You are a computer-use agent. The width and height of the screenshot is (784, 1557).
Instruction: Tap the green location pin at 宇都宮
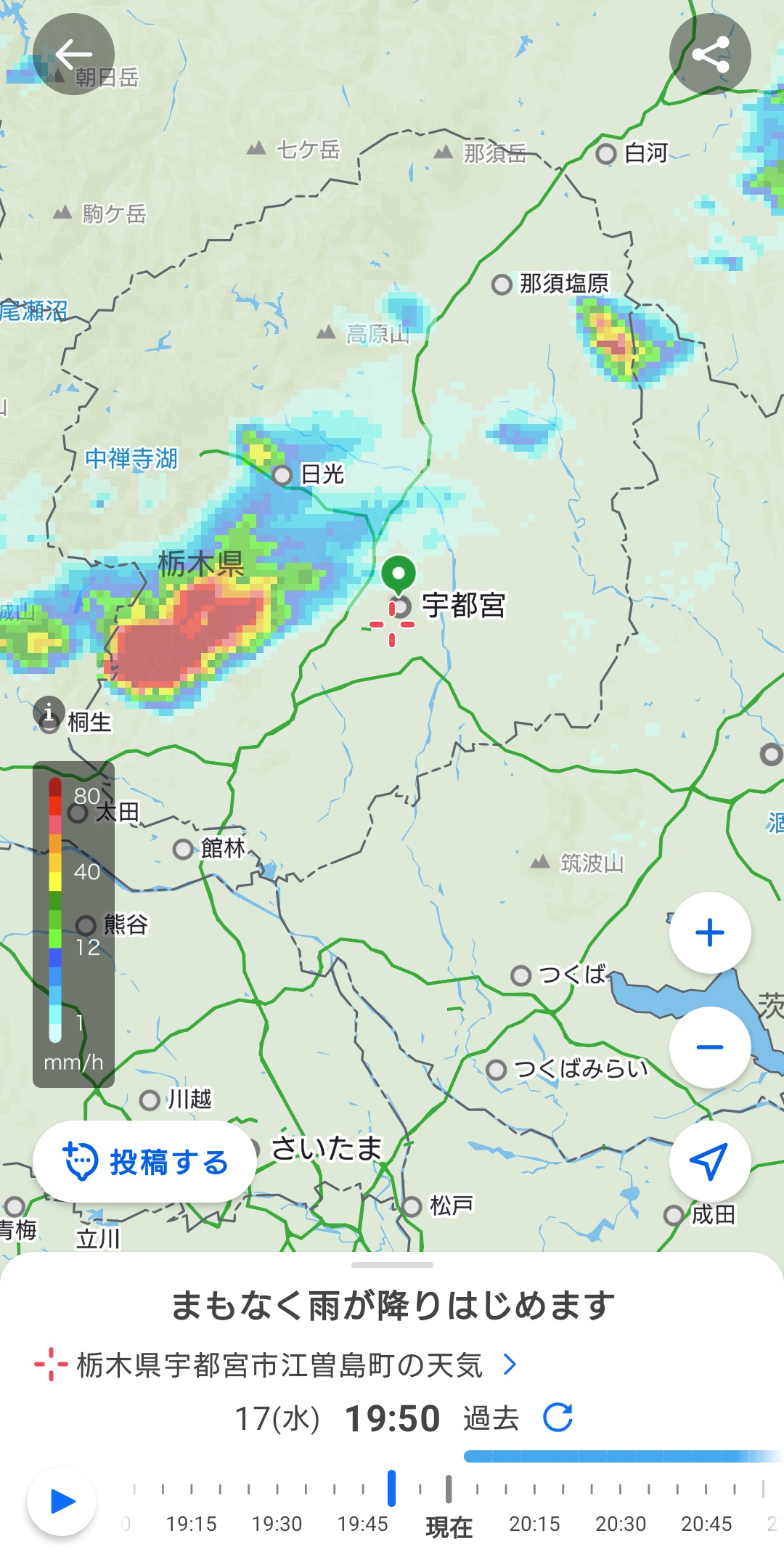pos(398,573)
